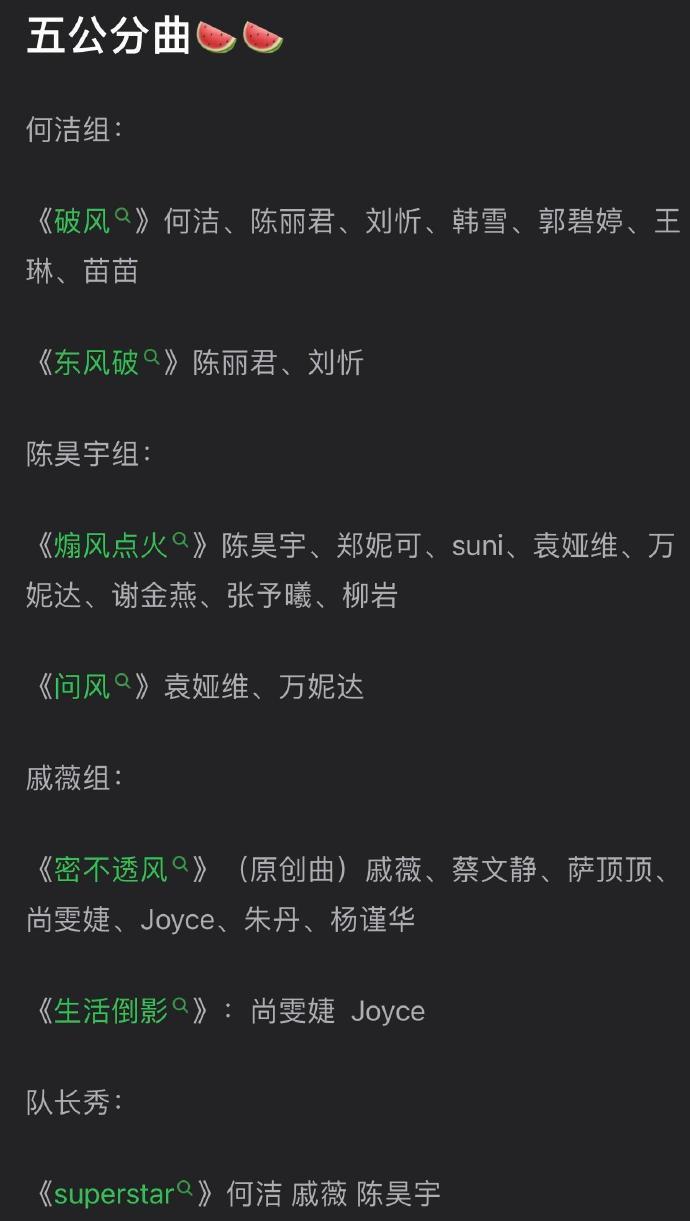This screenshot has height=1221, width=690.
Task: Tap the green 东风破 keyword link
Action: point(106,362)
